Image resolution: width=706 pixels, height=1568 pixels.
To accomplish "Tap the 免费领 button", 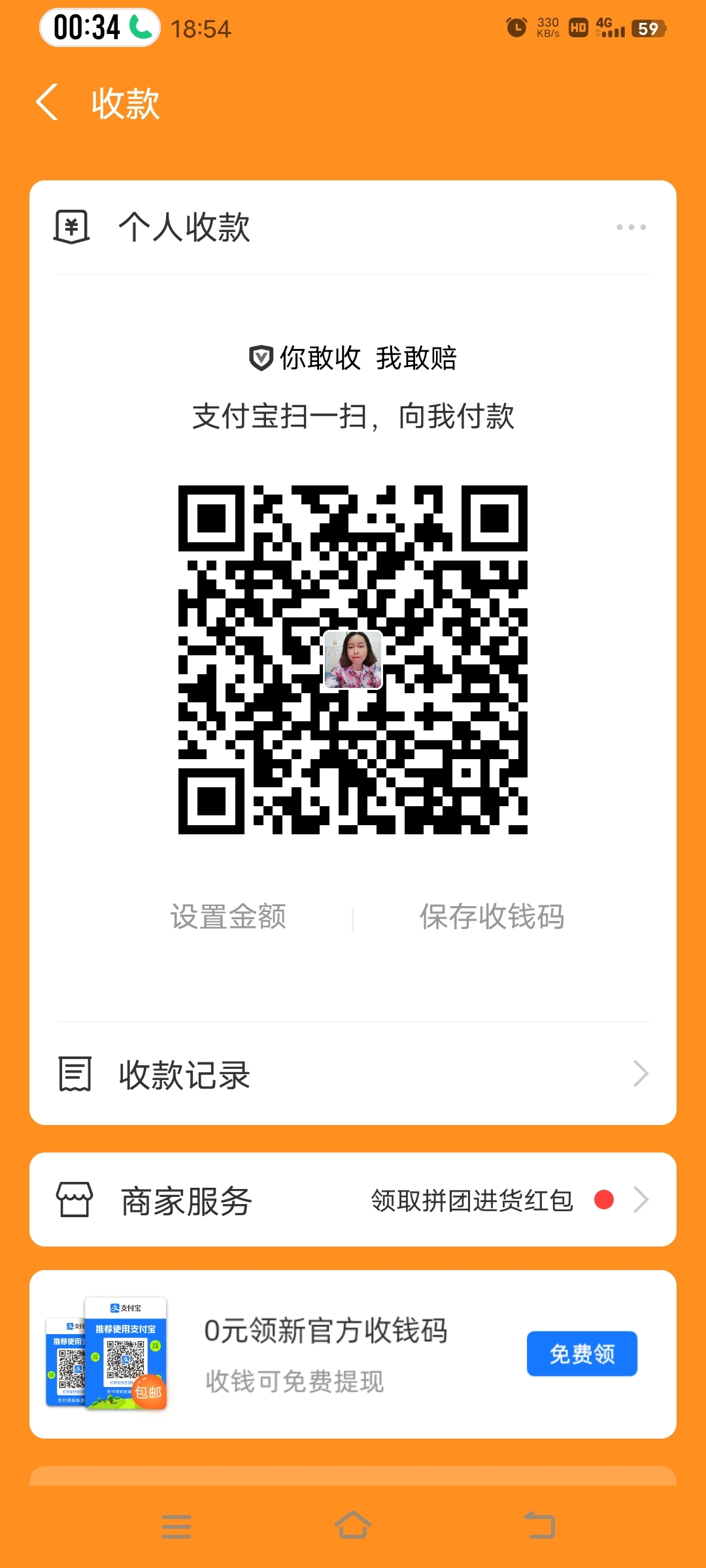I will coord(582,1354).
